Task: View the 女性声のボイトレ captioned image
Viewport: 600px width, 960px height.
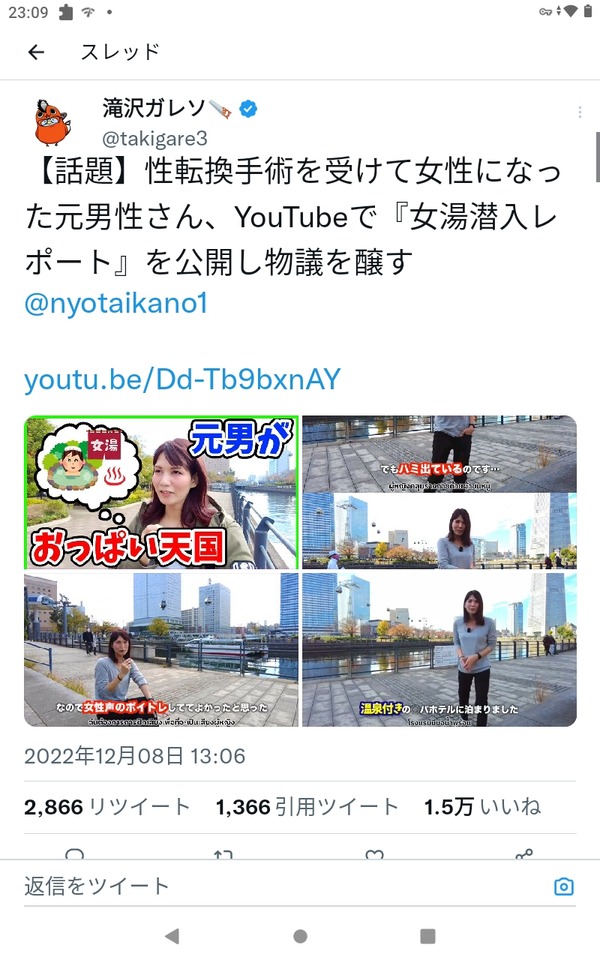Action: 162,650
